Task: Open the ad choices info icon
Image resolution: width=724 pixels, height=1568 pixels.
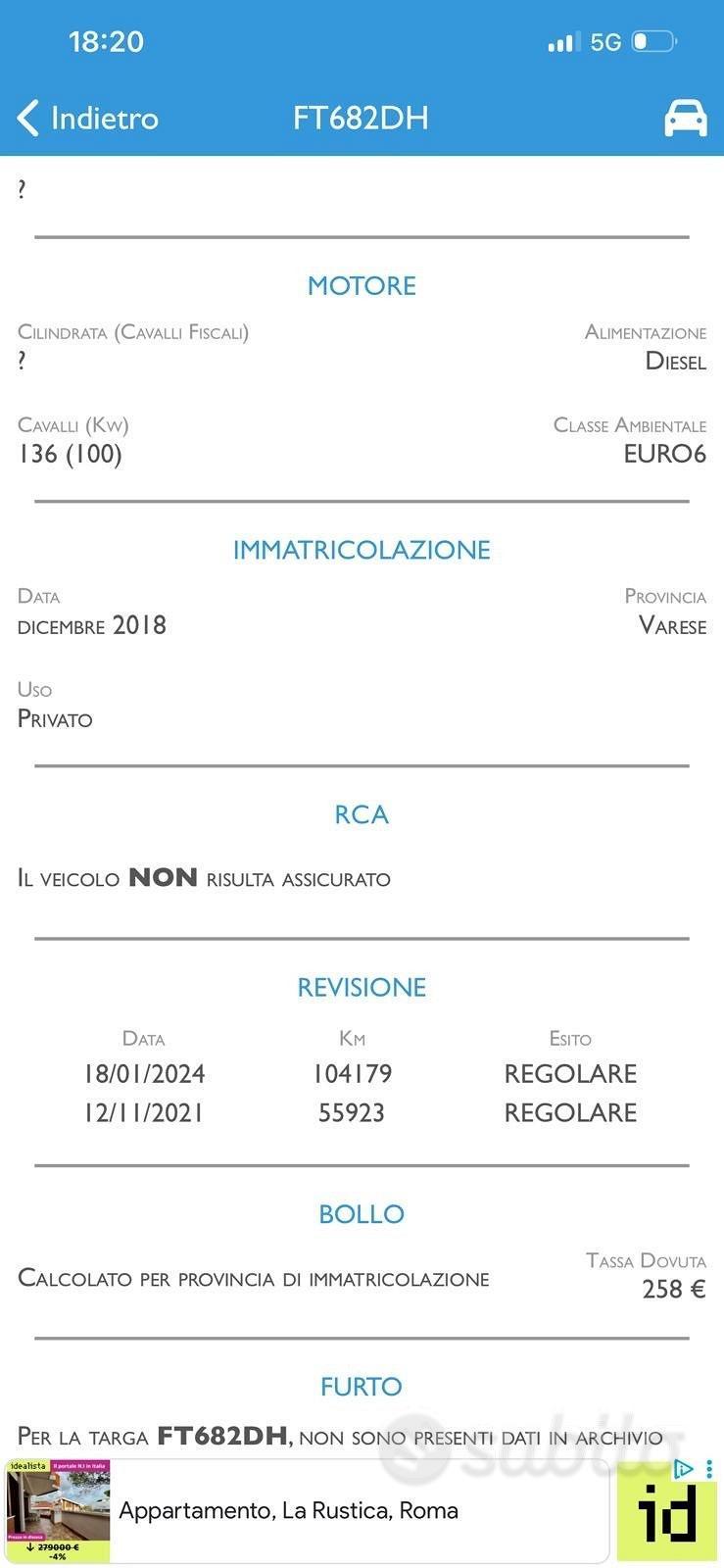Action: pyautogui.click(x=684, y=1469)
